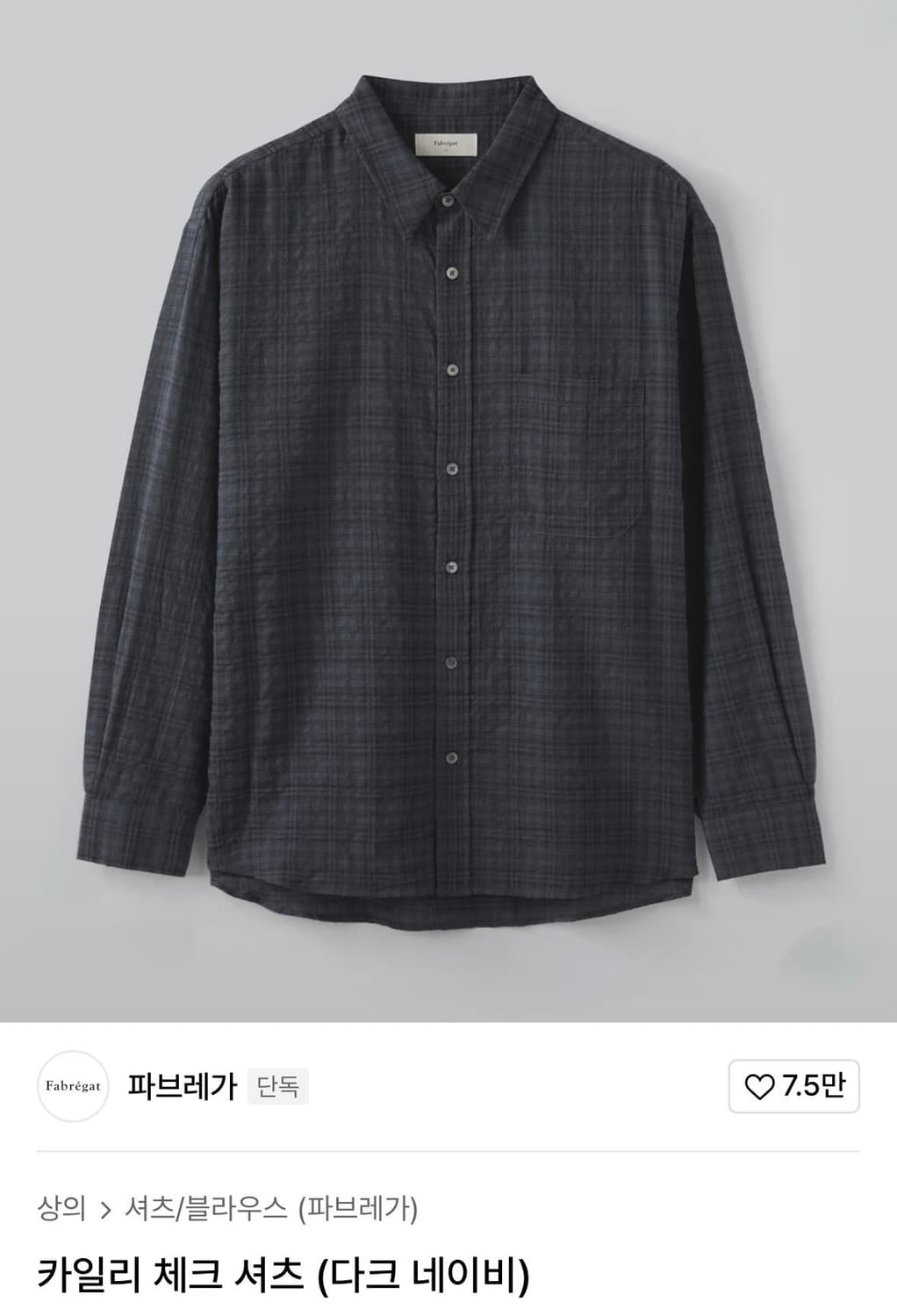The height and width of the screenshot is (1316, 897).
Task: Select the like counter showing 7.5만
Action: [822, 1088]
